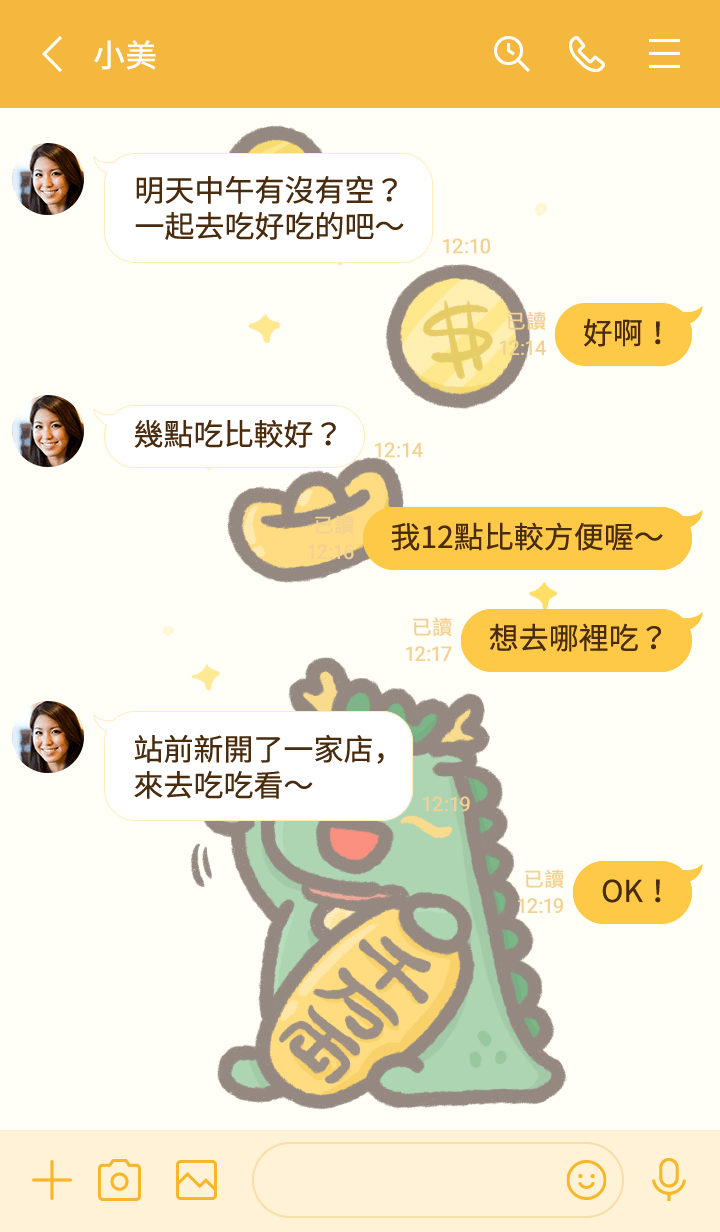View 小美's avatar beside 幾點吃比較好？
Viewport: 720px width, 1232px height.
48,431
